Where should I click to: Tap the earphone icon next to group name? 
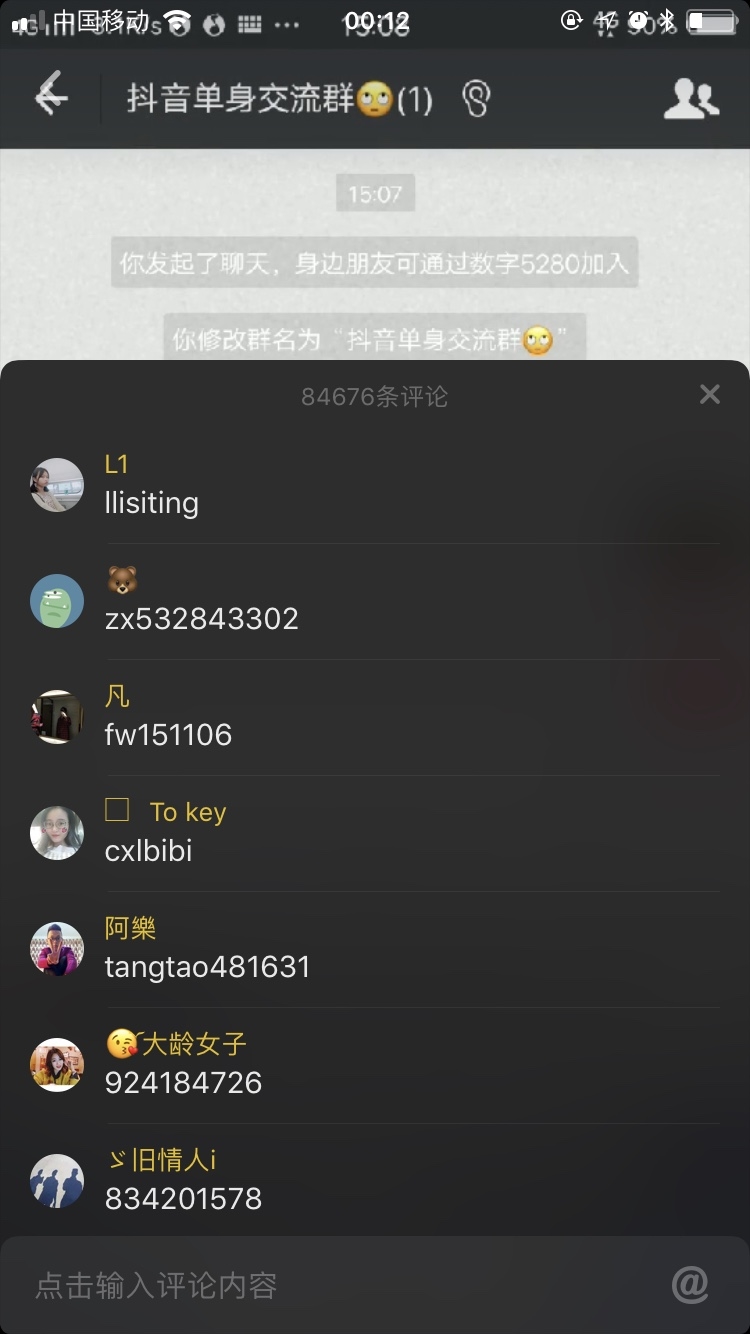tap(477, 97)
